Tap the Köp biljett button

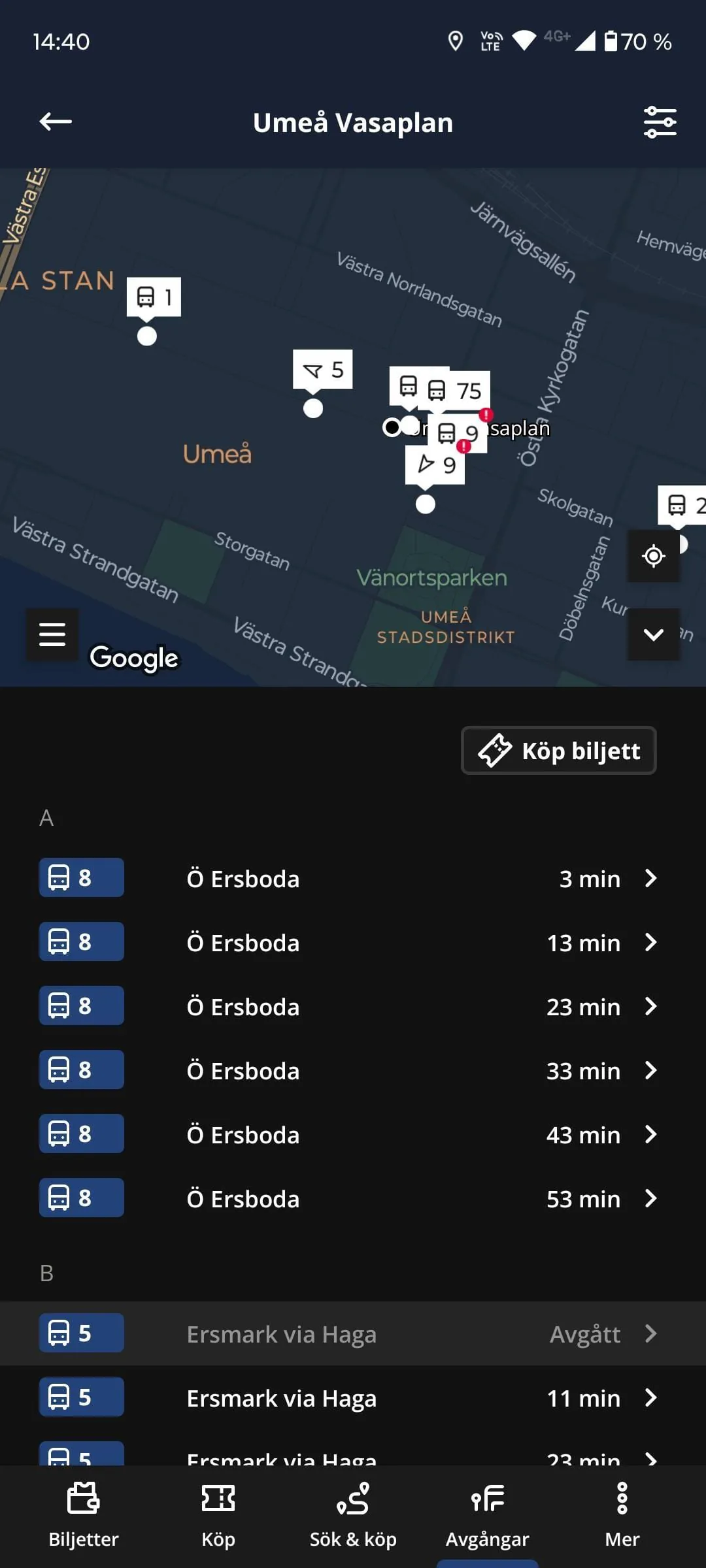(558, 751)
